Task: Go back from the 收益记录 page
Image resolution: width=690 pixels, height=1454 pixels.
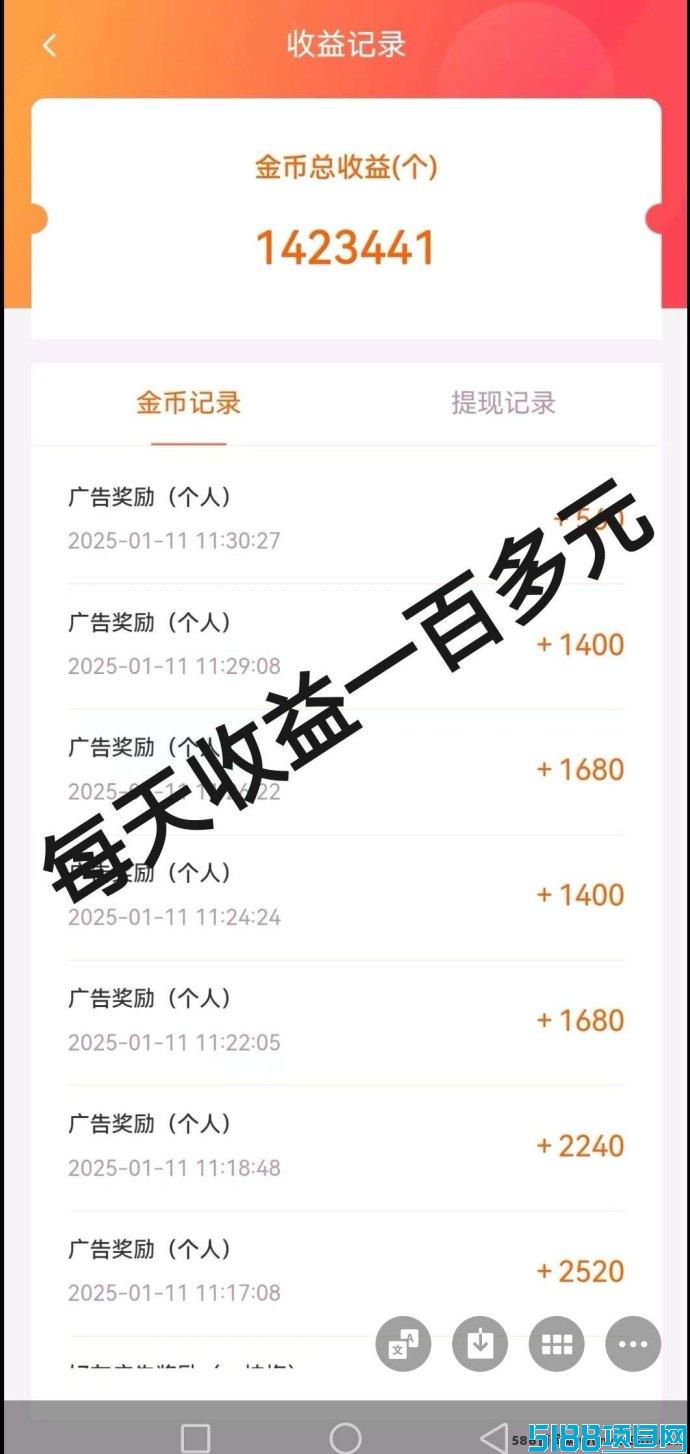Action: point(50,45)
